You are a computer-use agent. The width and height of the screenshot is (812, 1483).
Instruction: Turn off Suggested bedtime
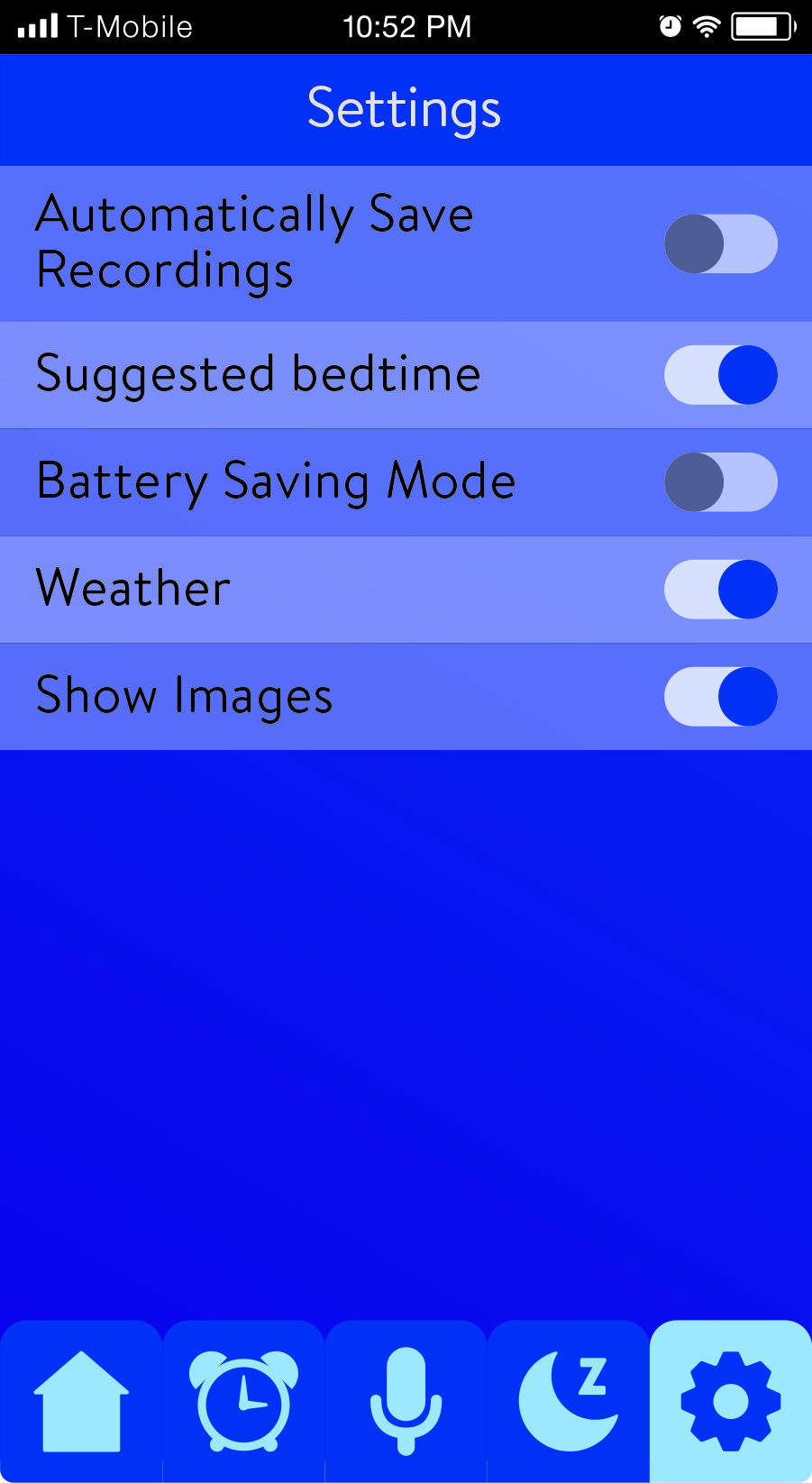pos(721,375)
